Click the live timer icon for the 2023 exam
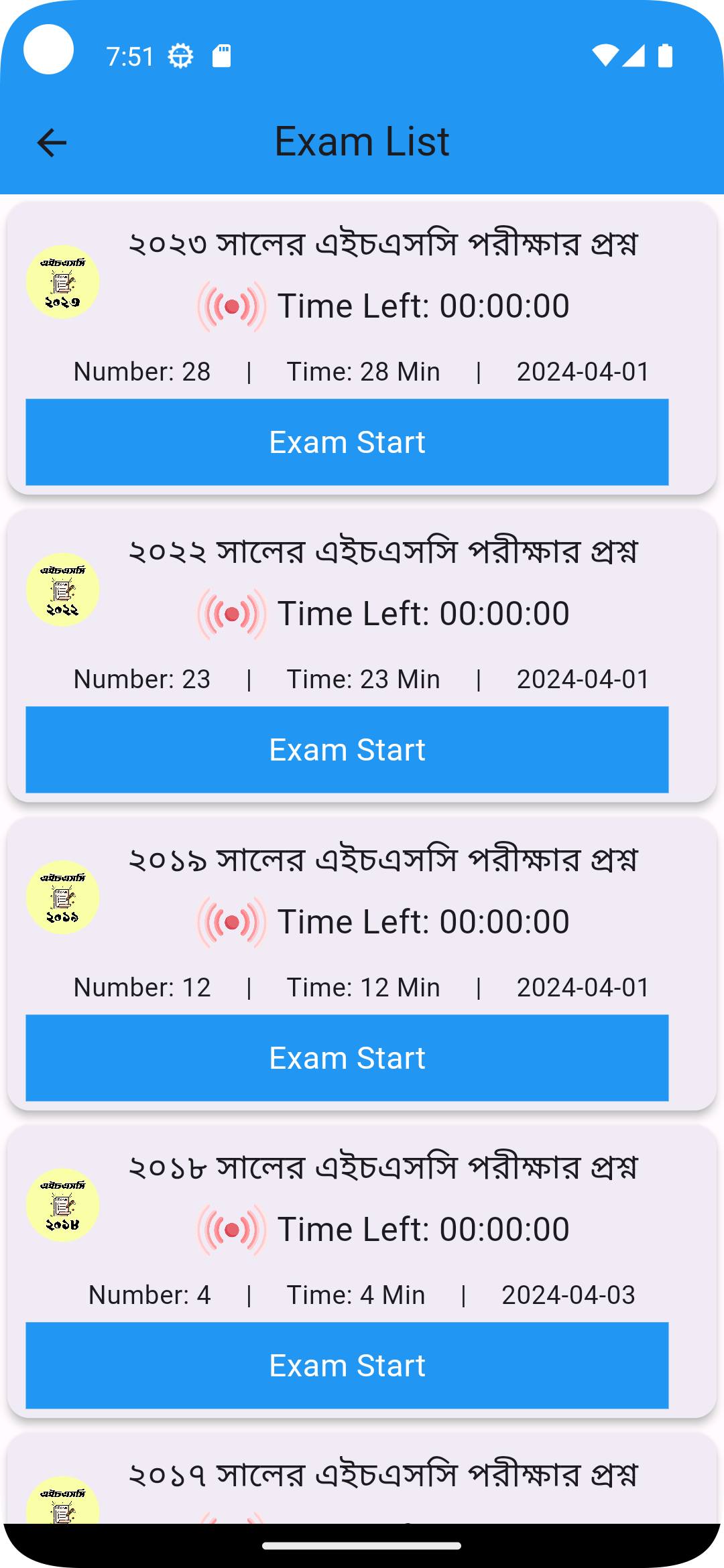This screenshot has width=724, height=1568. pyautogui.click(x=233, y=306)
